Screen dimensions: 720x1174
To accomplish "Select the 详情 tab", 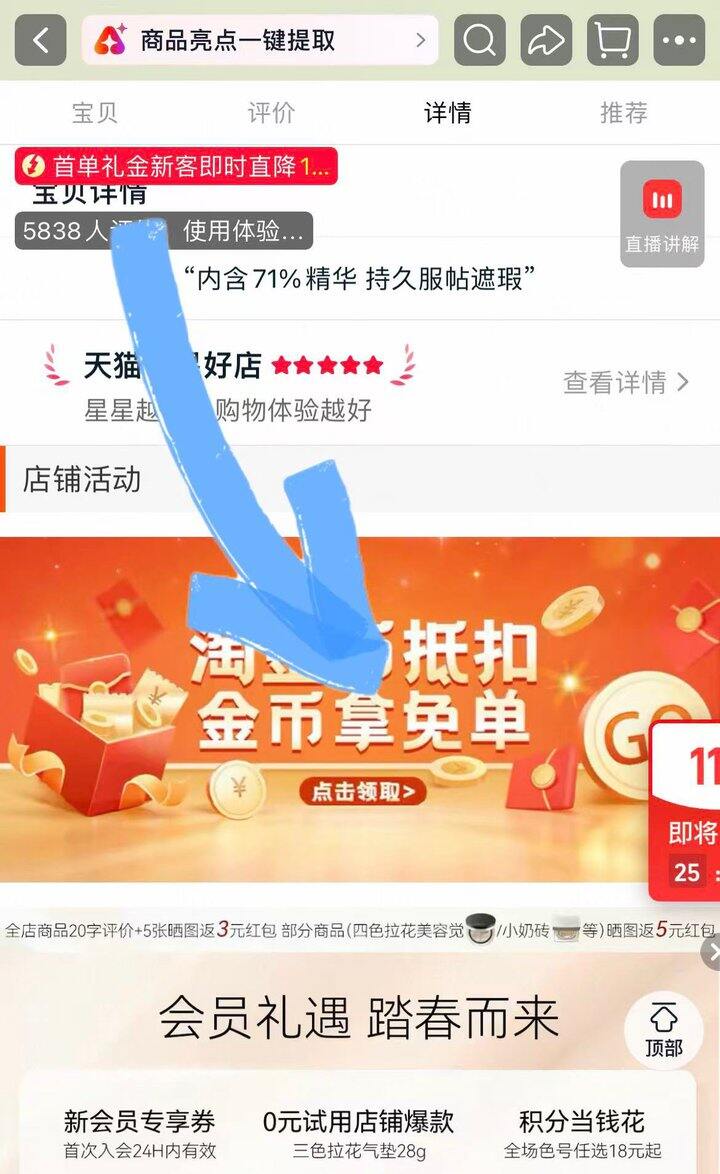I will tap(448, 113).
